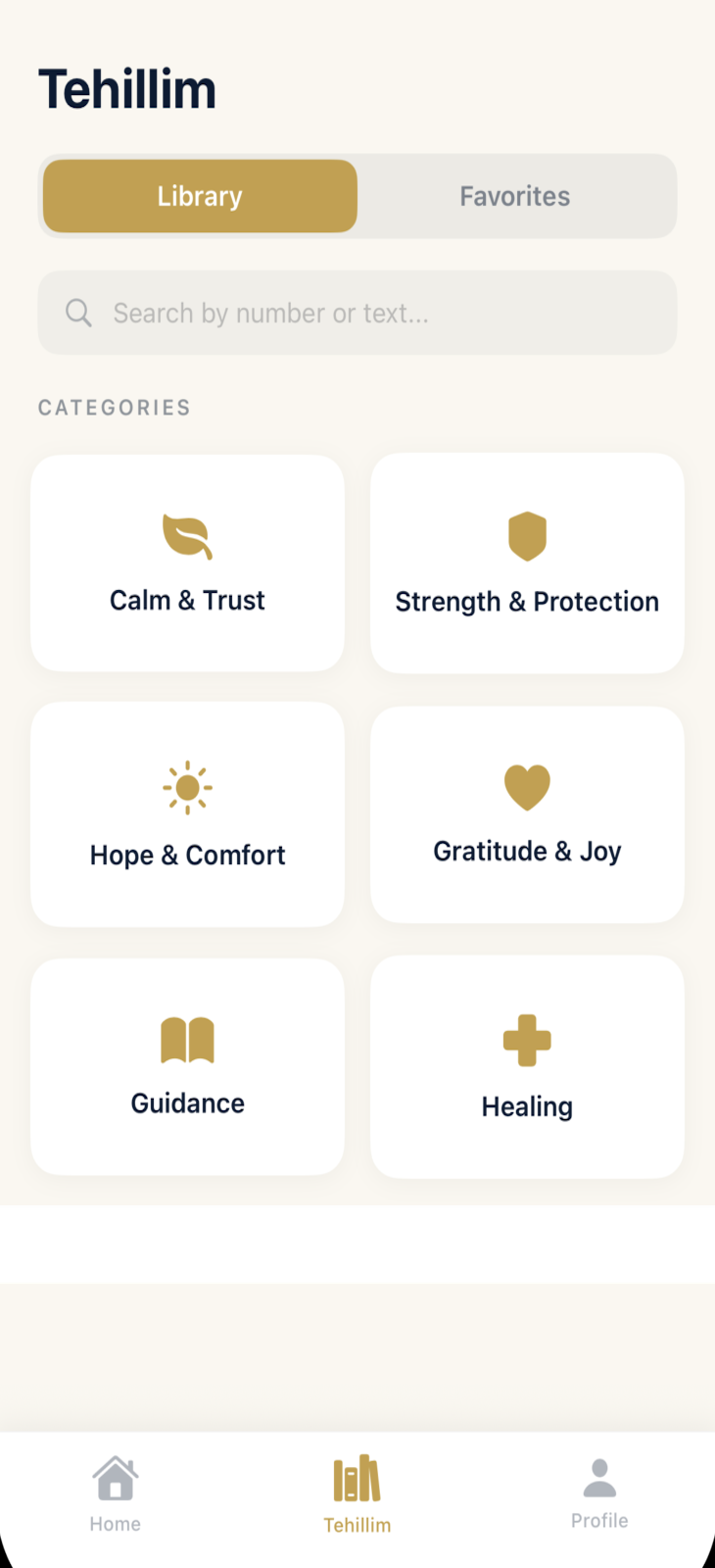
Task: Click the cross icon for Healing
Action: [527, 1041]
